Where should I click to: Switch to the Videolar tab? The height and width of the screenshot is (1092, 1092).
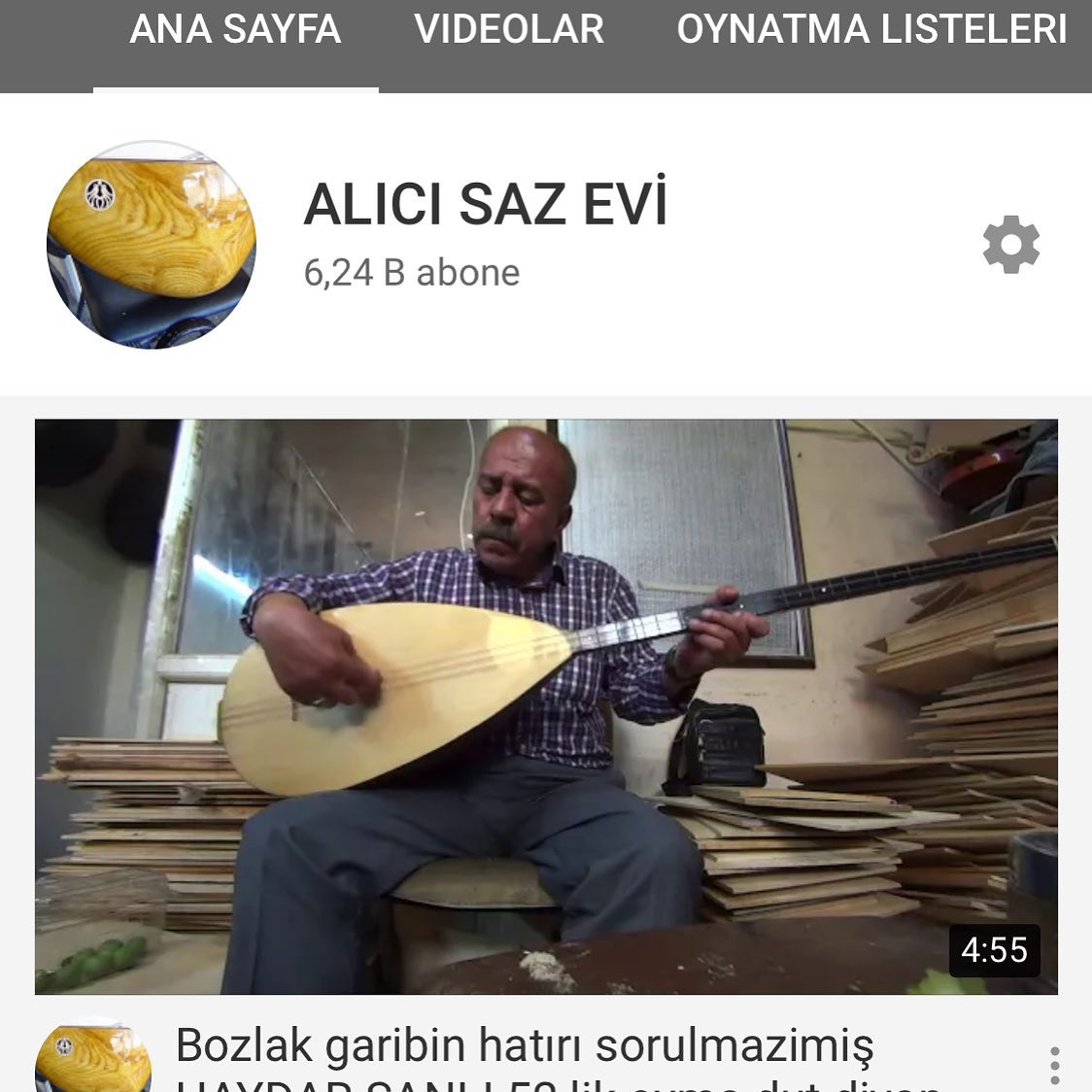(509, 29)
